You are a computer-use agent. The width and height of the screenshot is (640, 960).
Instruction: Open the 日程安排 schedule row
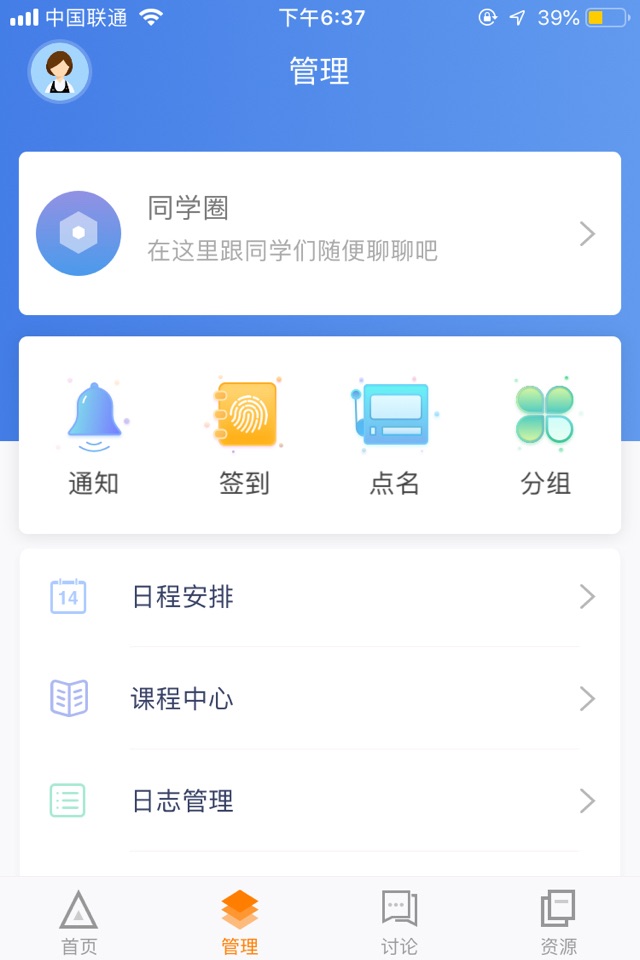point(319,597)
